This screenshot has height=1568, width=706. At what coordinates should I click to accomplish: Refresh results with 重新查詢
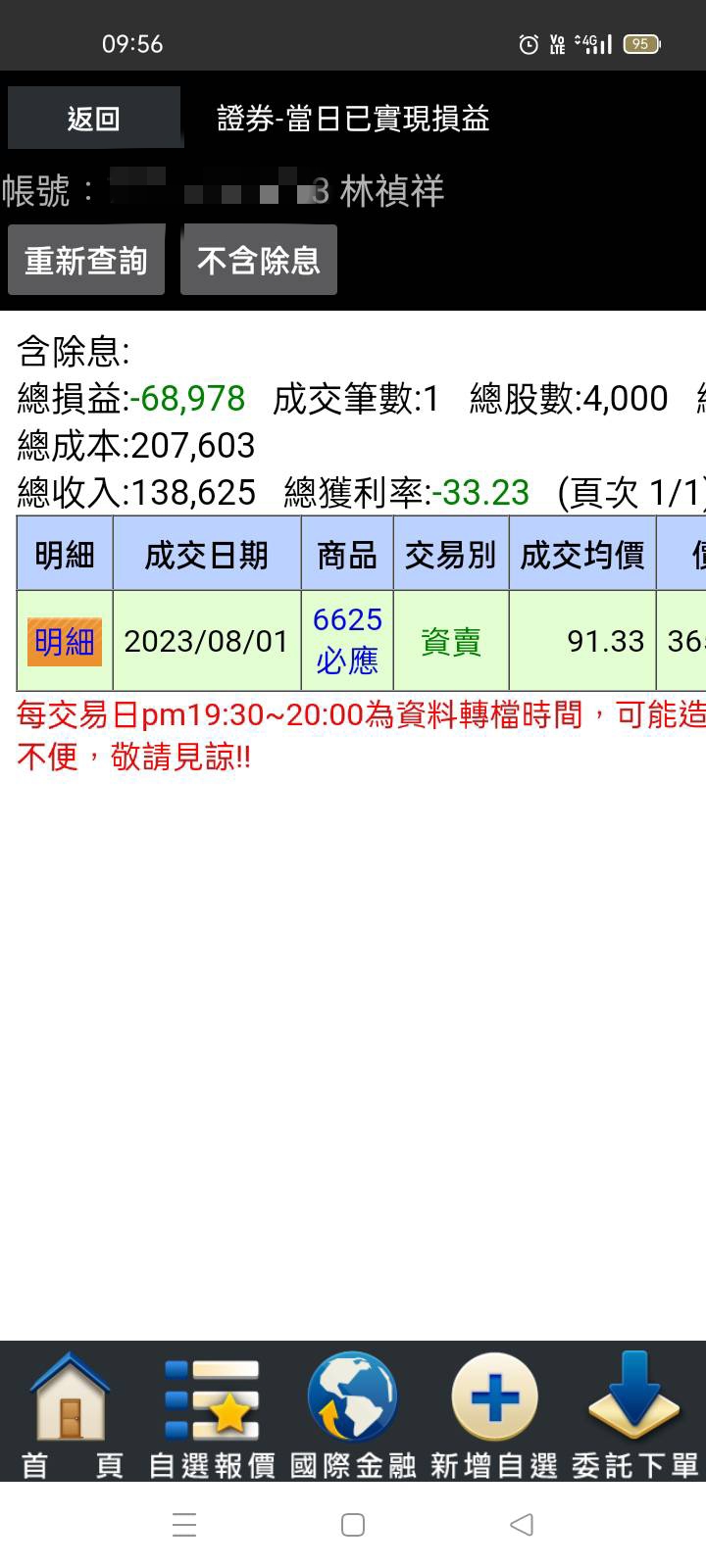click(x=86, y=261)
